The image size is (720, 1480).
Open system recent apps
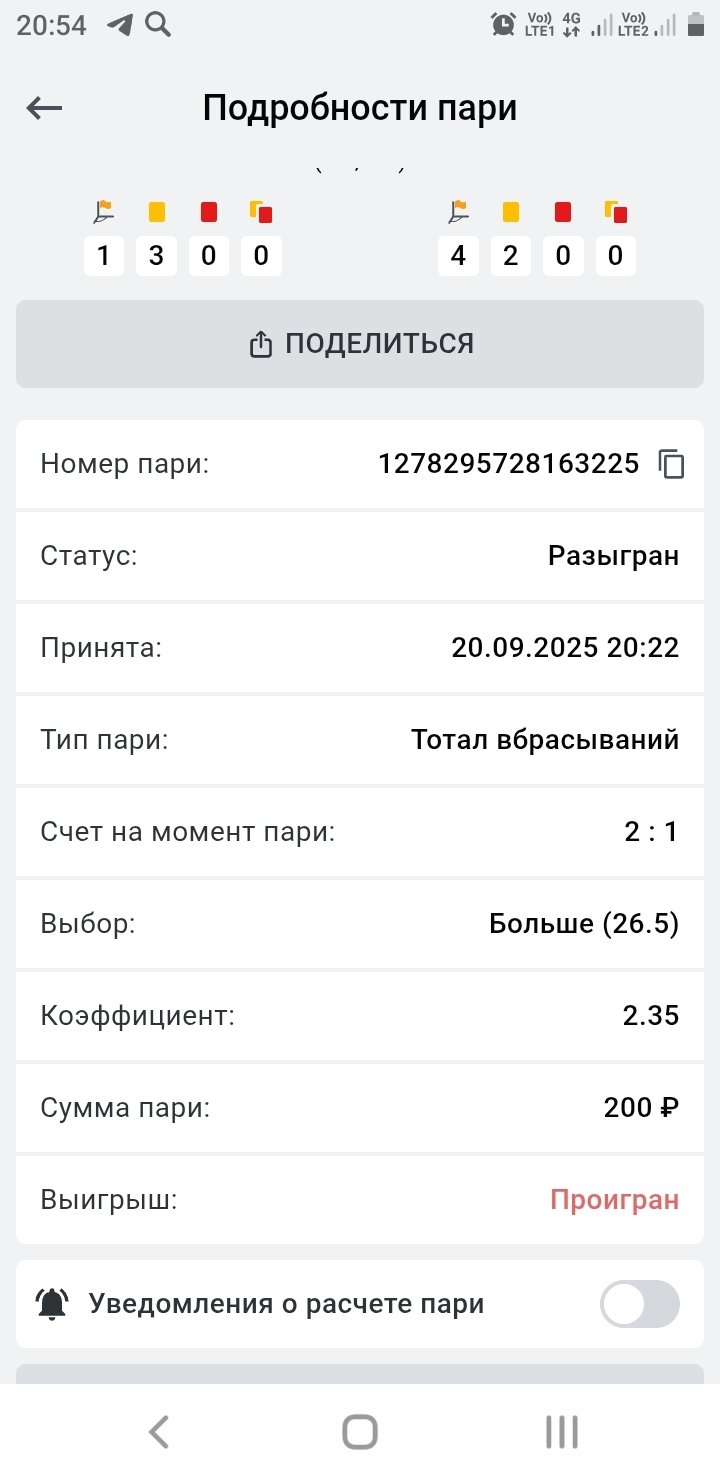562,1432
